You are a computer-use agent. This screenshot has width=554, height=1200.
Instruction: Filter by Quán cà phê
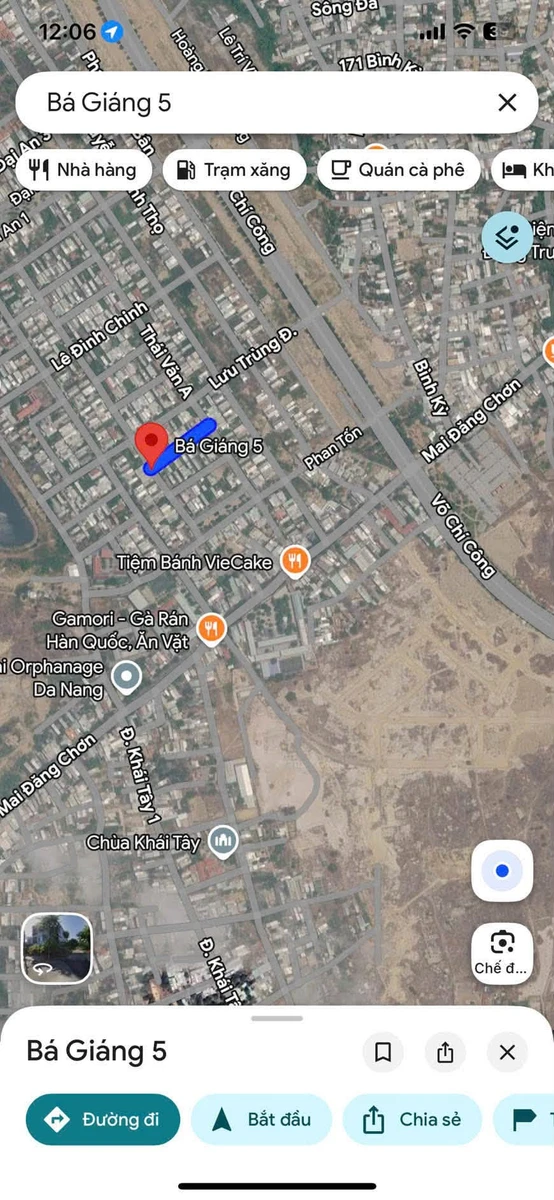[x=398, y=170]
